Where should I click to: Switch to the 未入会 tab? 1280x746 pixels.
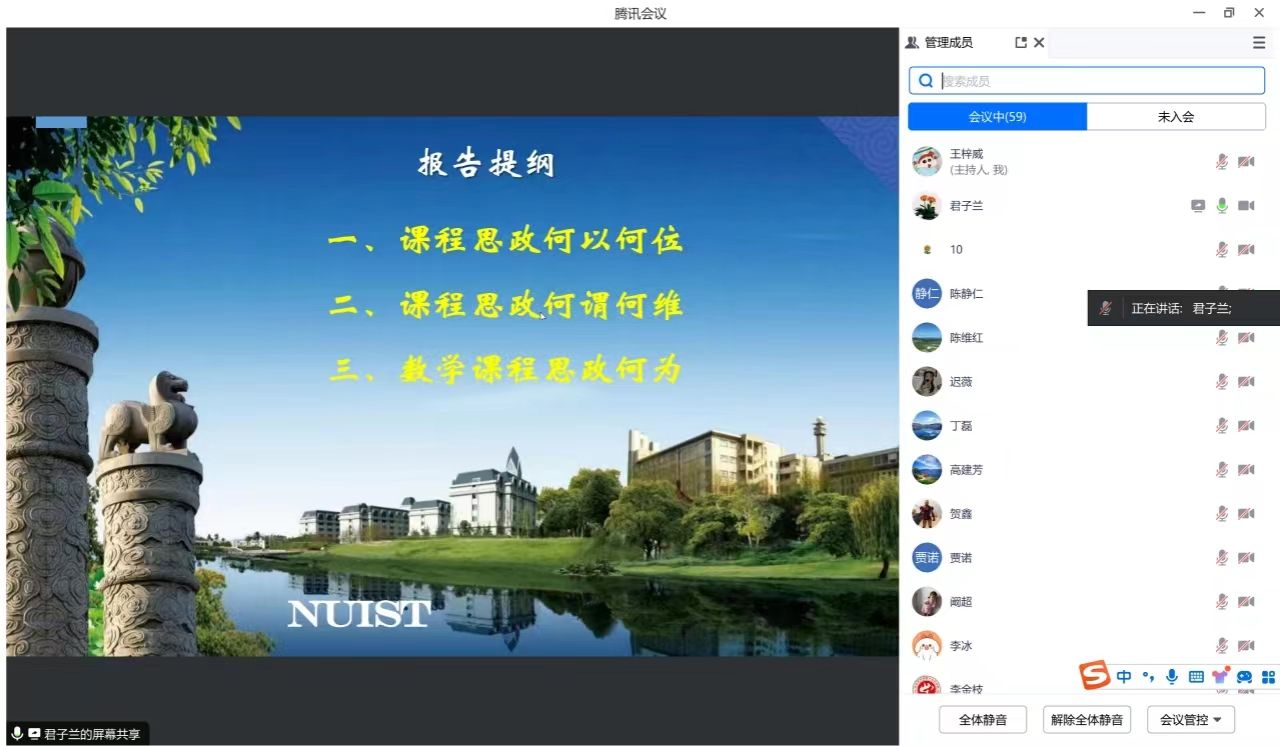[1175, 117]
